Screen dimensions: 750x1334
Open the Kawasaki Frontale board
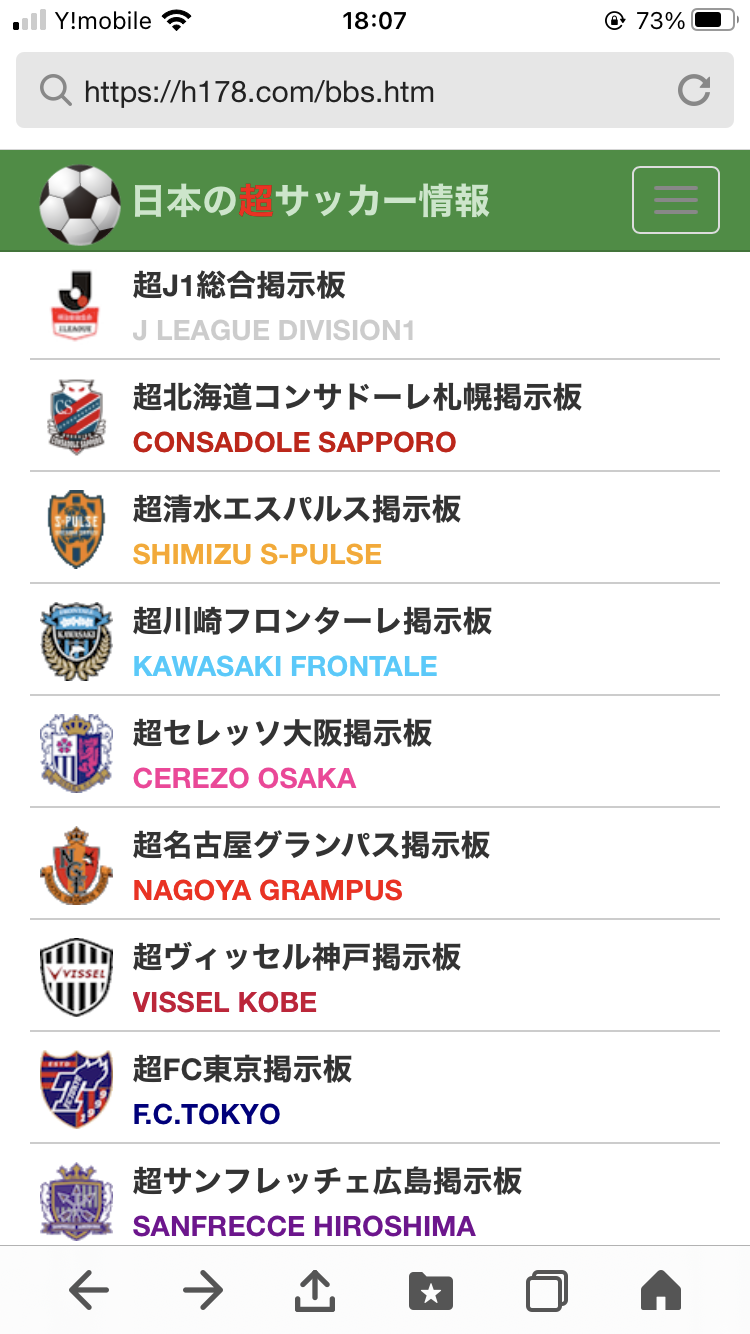point(312,622)
